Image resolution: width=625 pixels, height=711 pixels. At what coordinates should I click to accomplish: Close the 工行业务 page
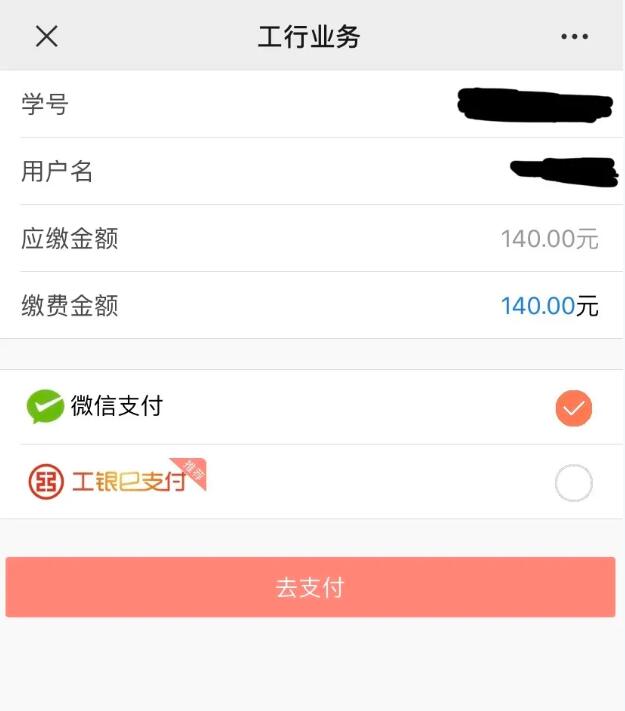tap(47, 36)
